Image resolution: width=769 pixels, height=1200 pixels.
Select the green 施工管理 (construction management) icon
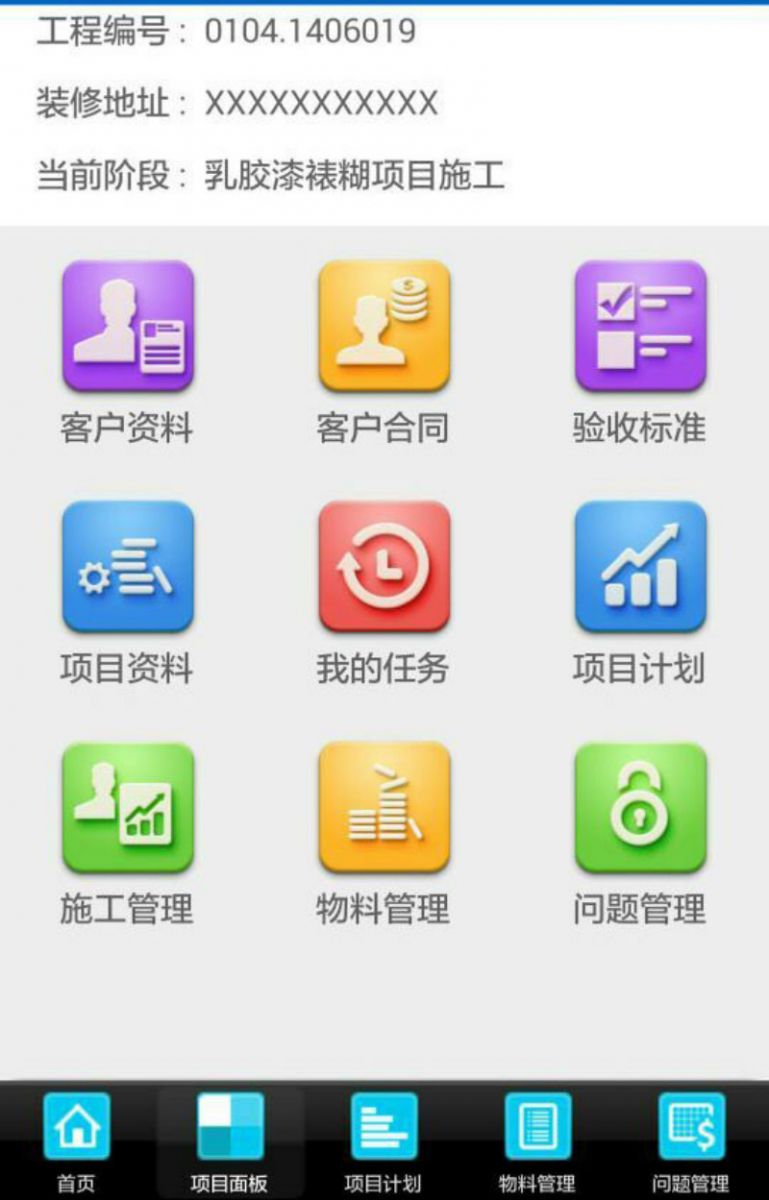click(127, 808)
